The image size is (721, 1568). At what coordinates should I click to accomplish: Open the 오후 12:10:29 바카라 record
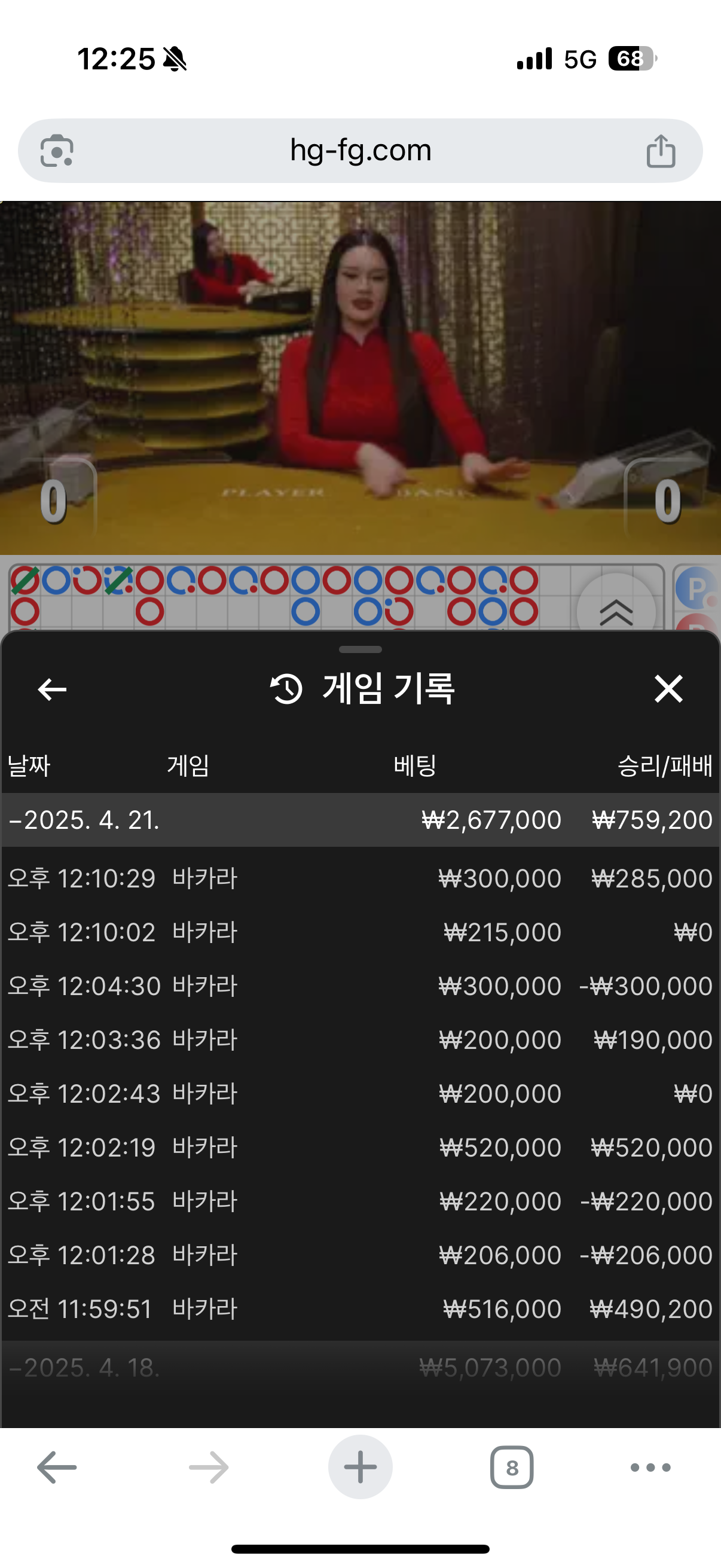coord(360,878)
